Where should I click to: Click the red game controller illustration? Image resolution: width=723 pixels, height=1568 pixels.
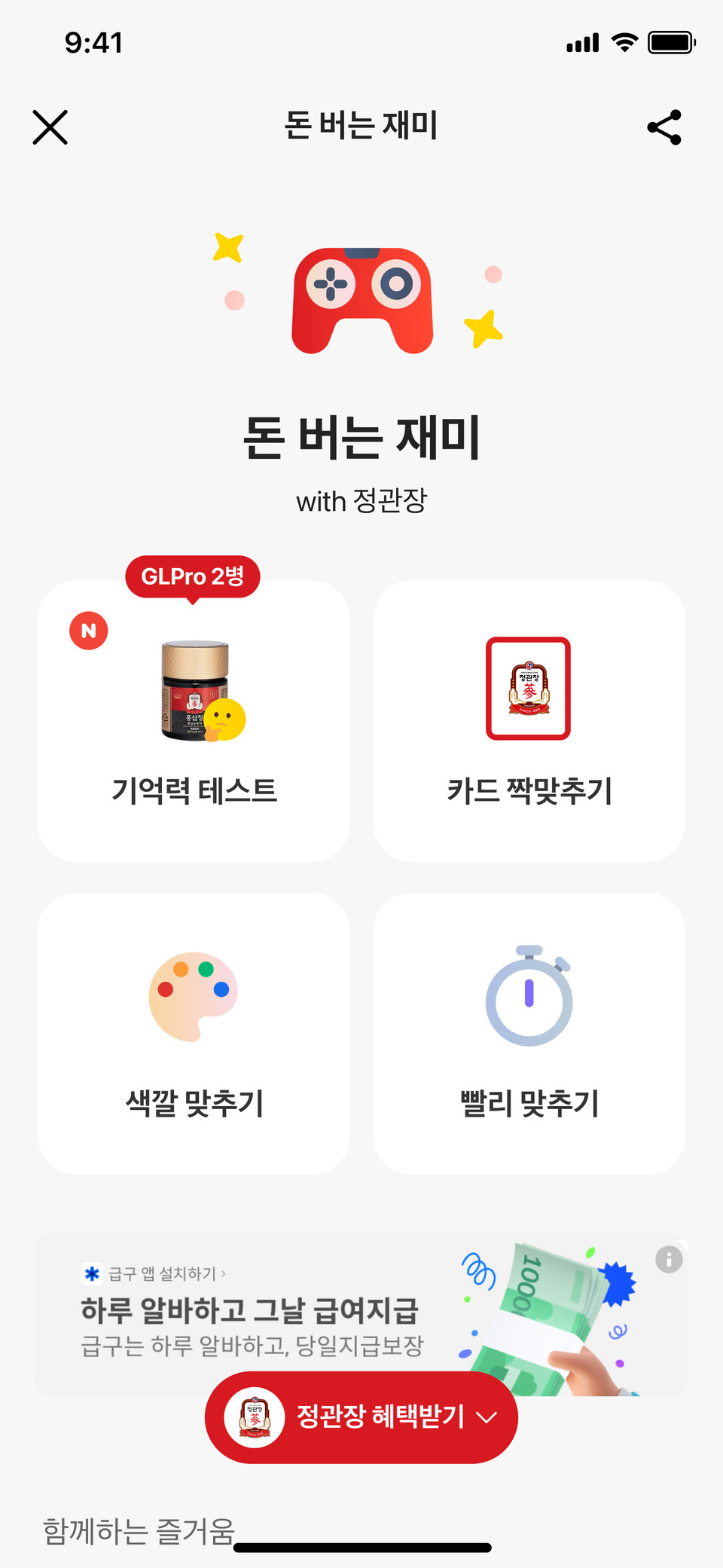click(x=361, y=299)
